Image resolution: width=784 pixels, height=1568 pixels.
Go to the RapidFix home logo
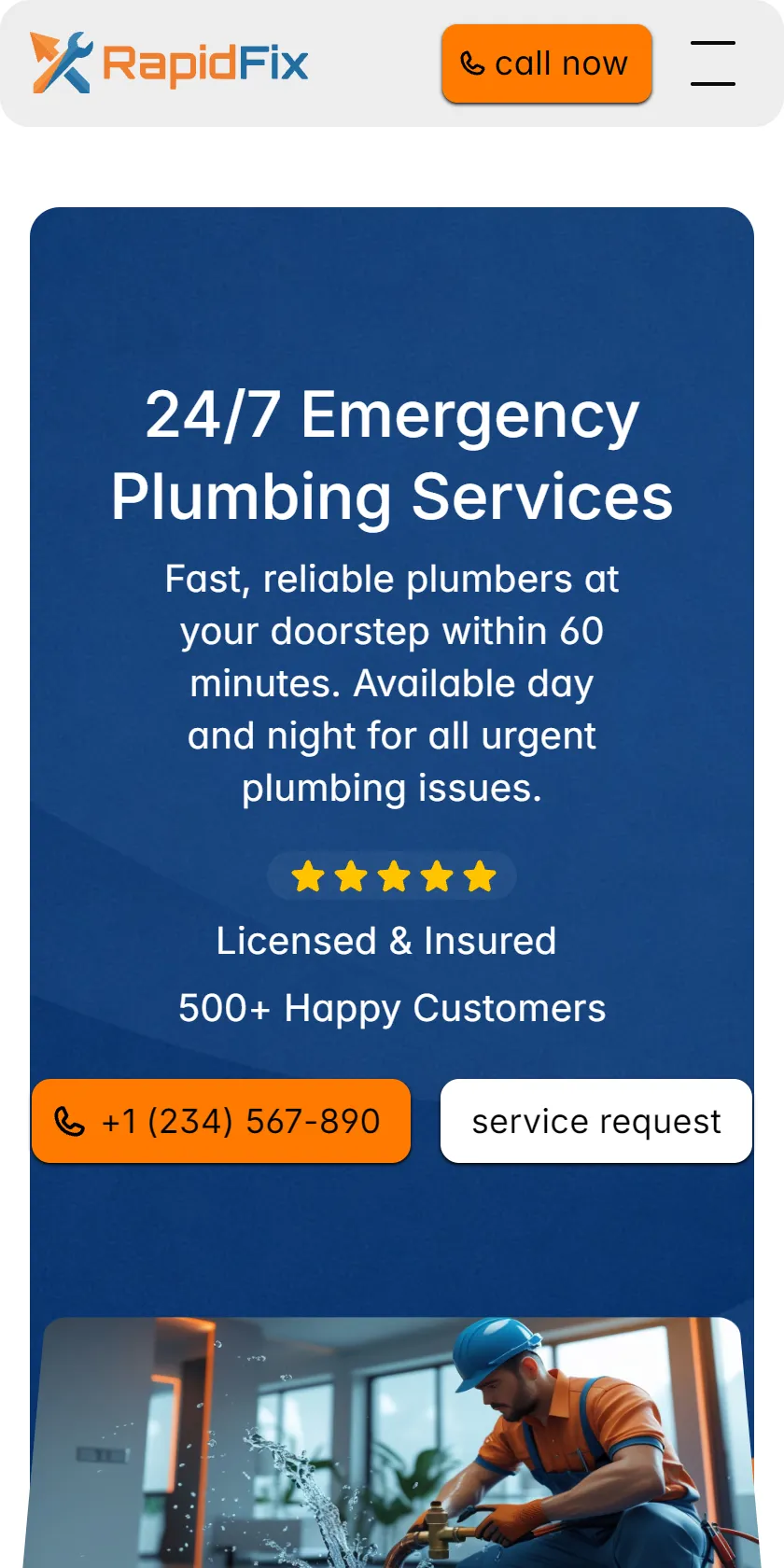pos(169,63)
